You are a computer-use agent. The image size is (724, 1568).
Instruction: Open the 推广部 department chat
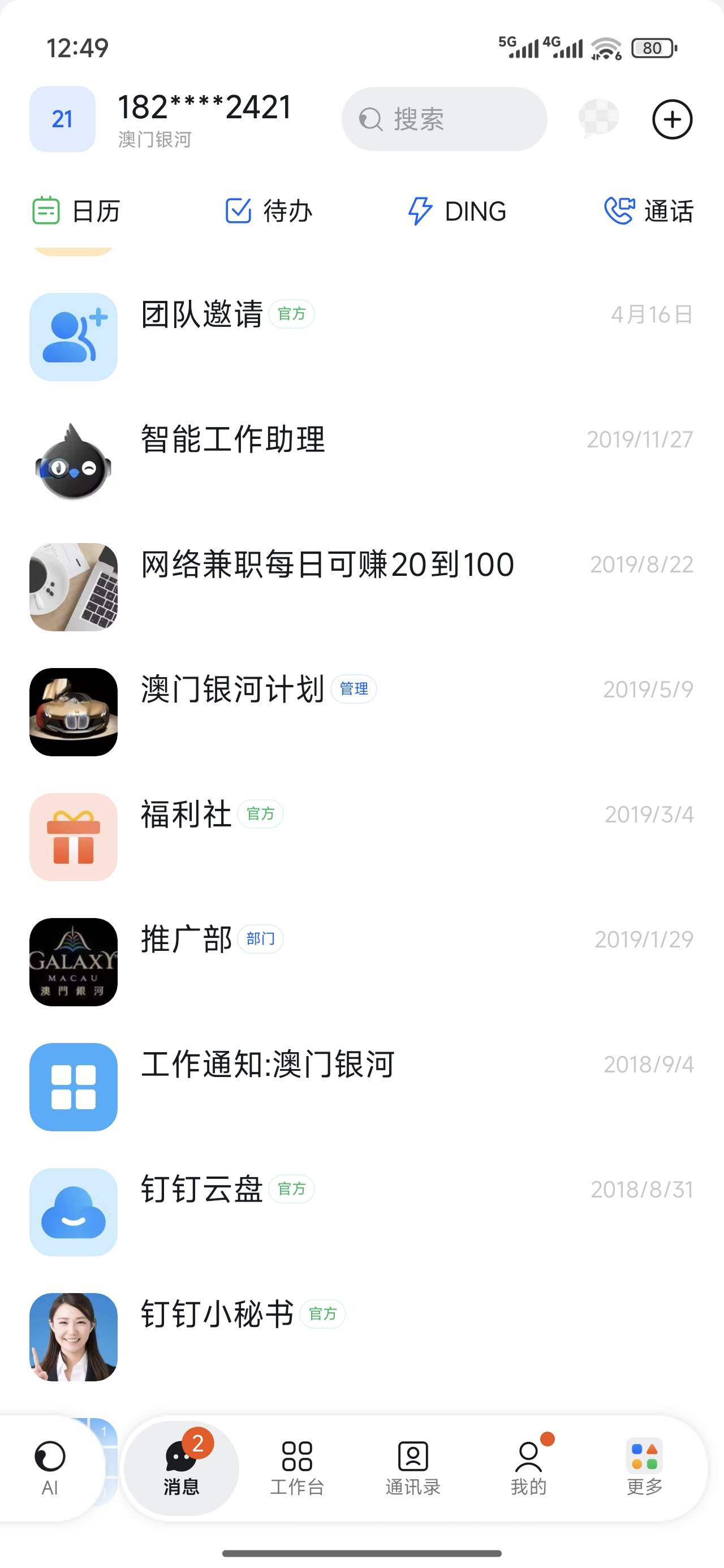tap(361, 961)
